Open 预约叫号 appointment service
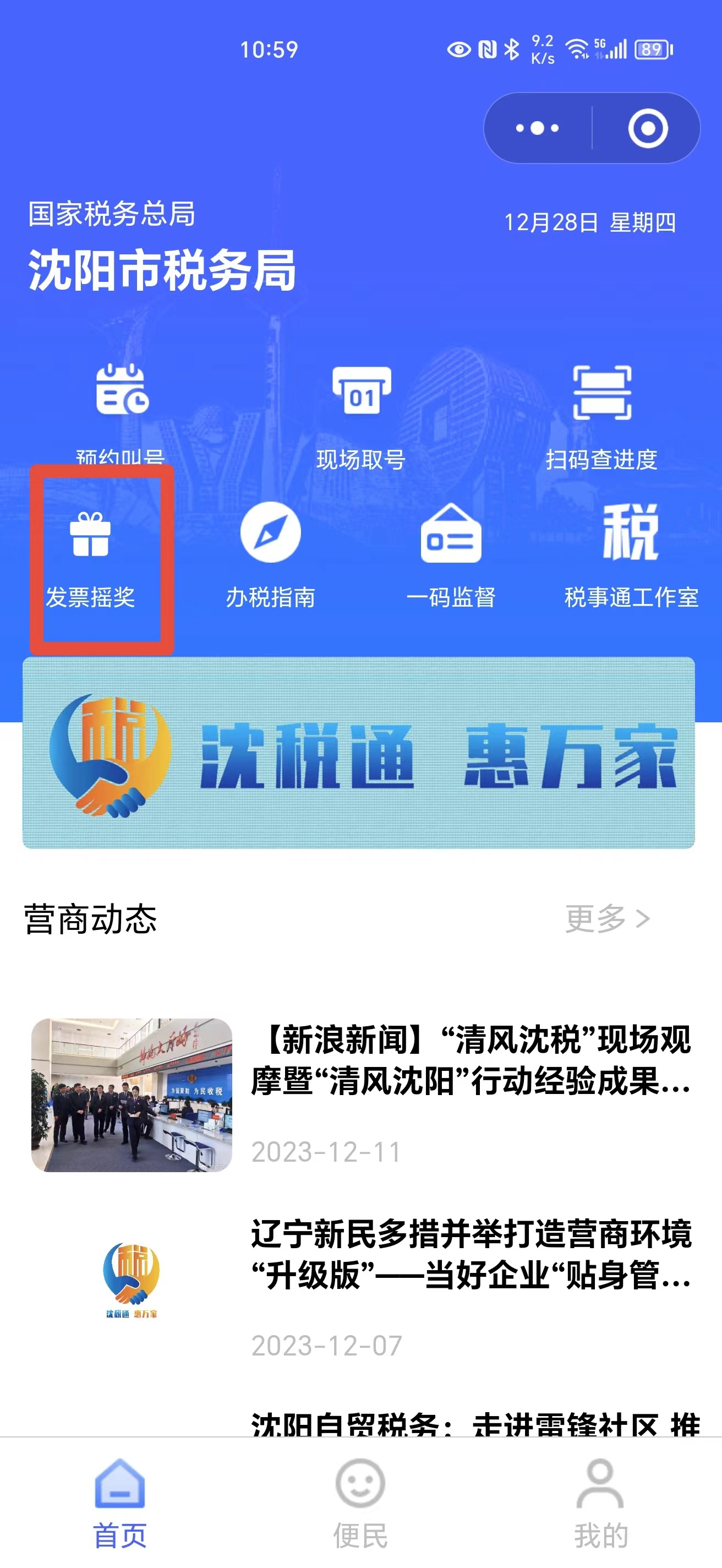 (x=121, y=414)
